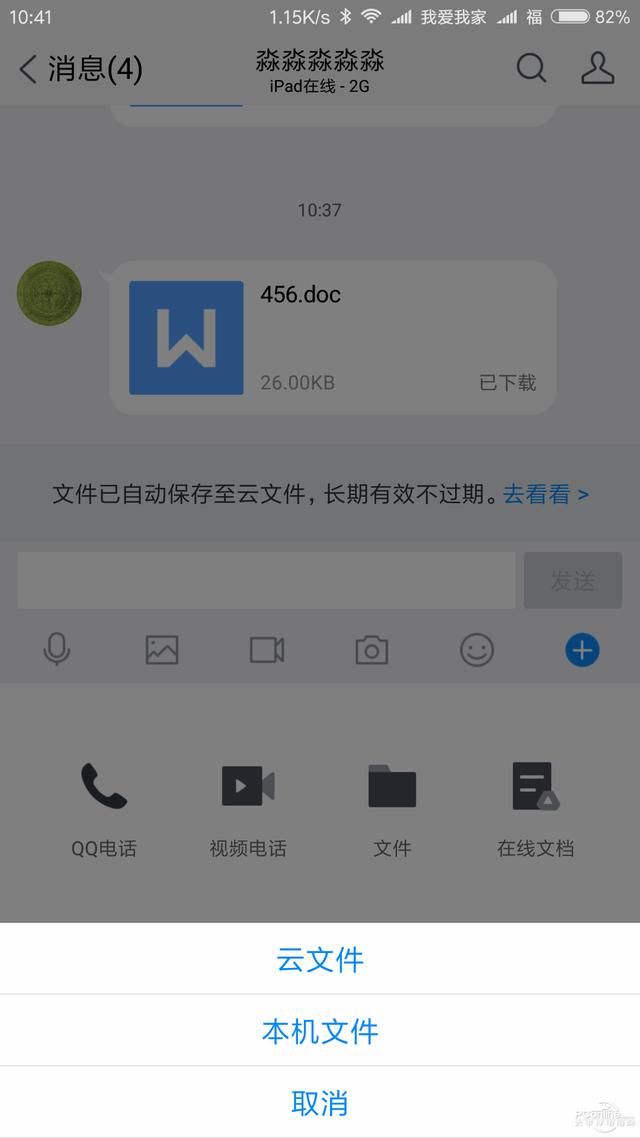Open 在线文档 online document
The width and height of the screenshot is (640, 1138).
(x=536, y=805)
